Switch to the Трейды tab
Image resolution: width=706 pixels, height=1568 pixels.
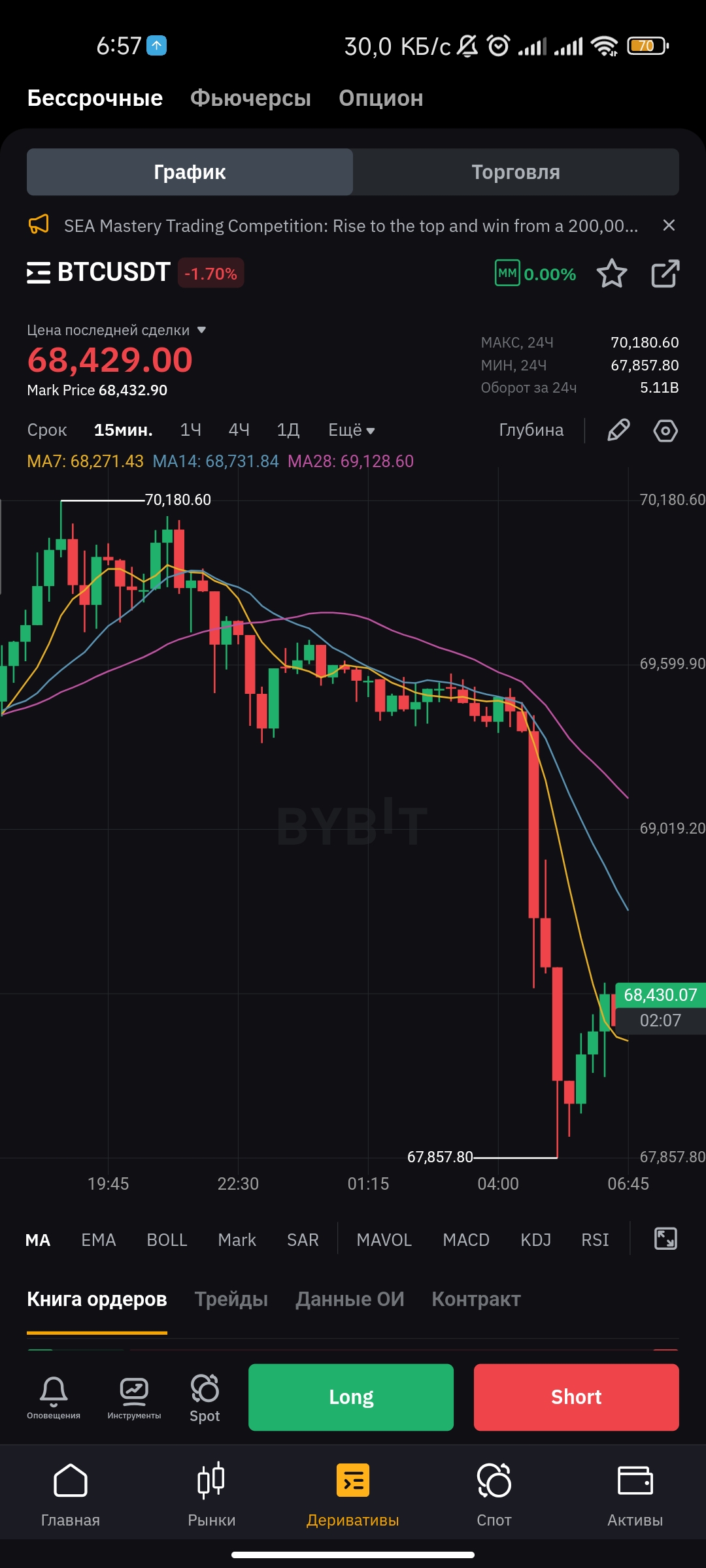[231, 1299]
